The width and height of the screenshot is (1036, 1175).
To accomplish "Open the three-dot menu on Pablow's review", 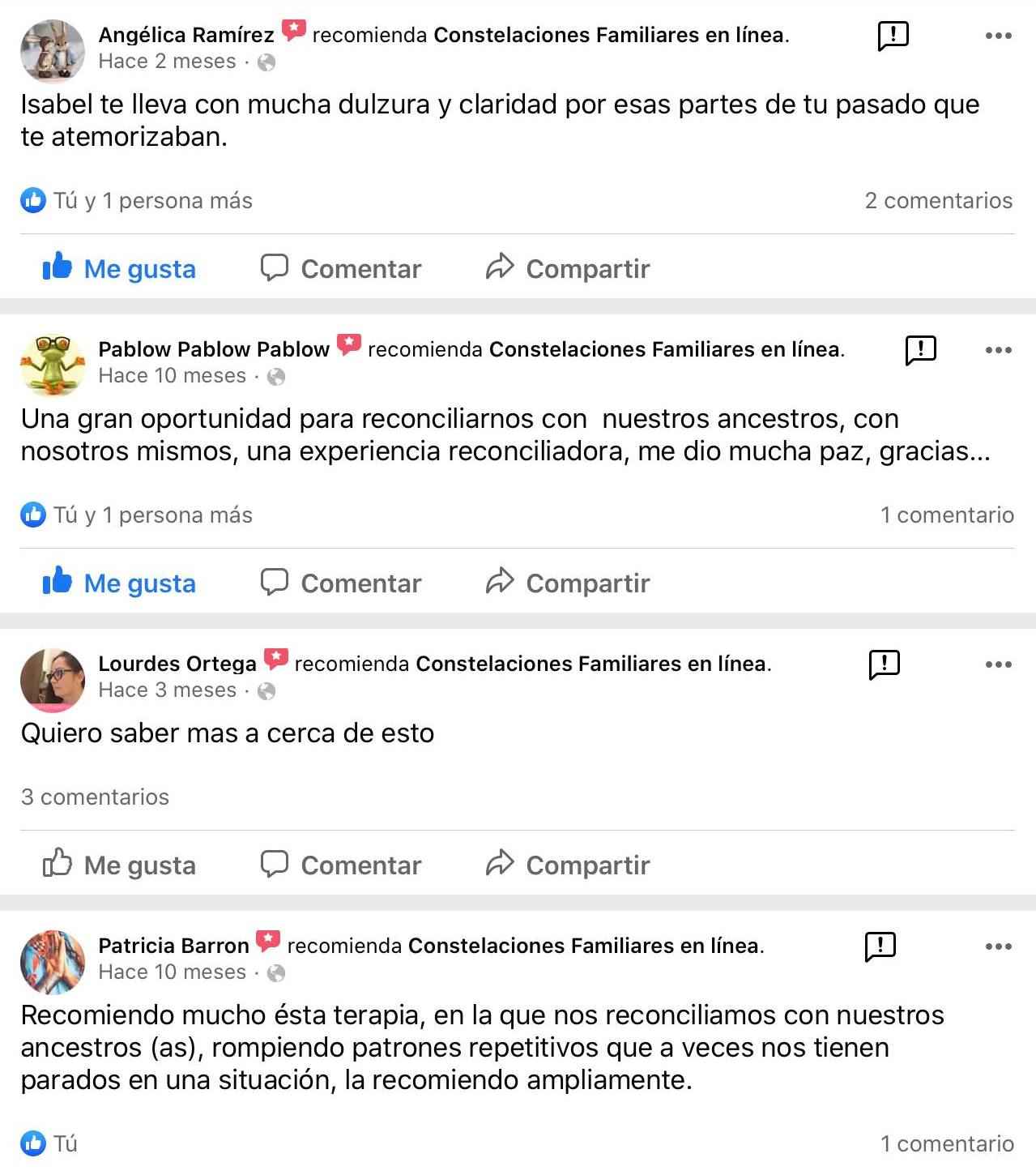I will pyautogui.click(x=998, y=350).
